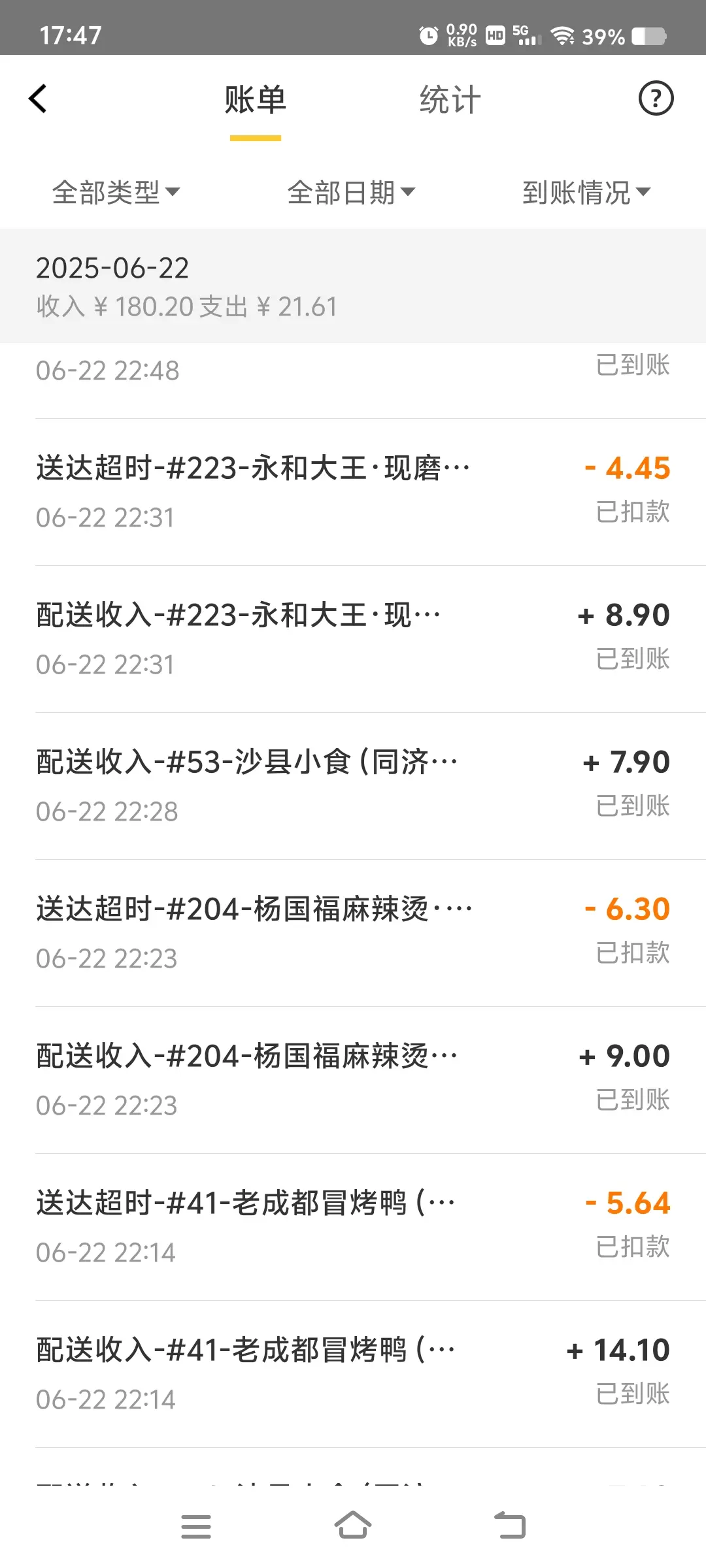Go back using the top-left arrow

[x=38, y=99]
